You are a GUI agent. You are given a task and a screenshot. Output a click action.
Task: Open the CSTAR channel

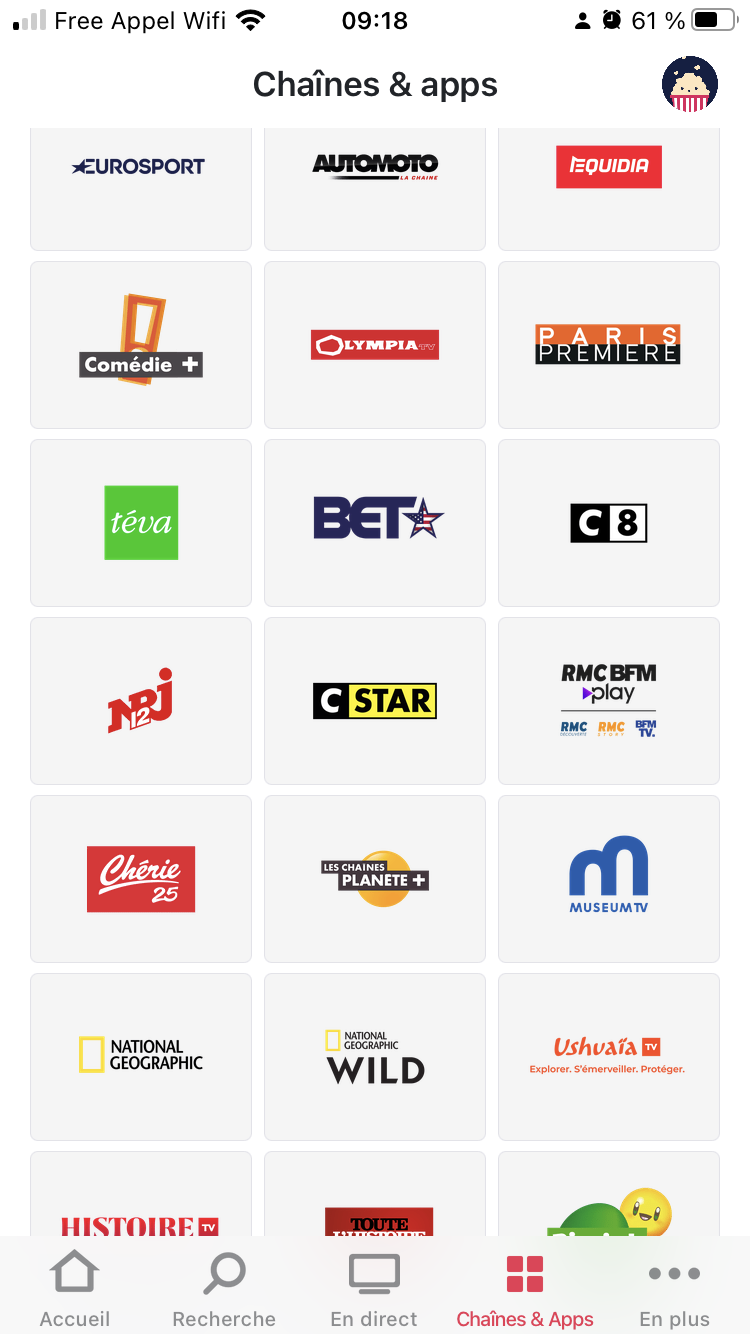tap(375, 700)
